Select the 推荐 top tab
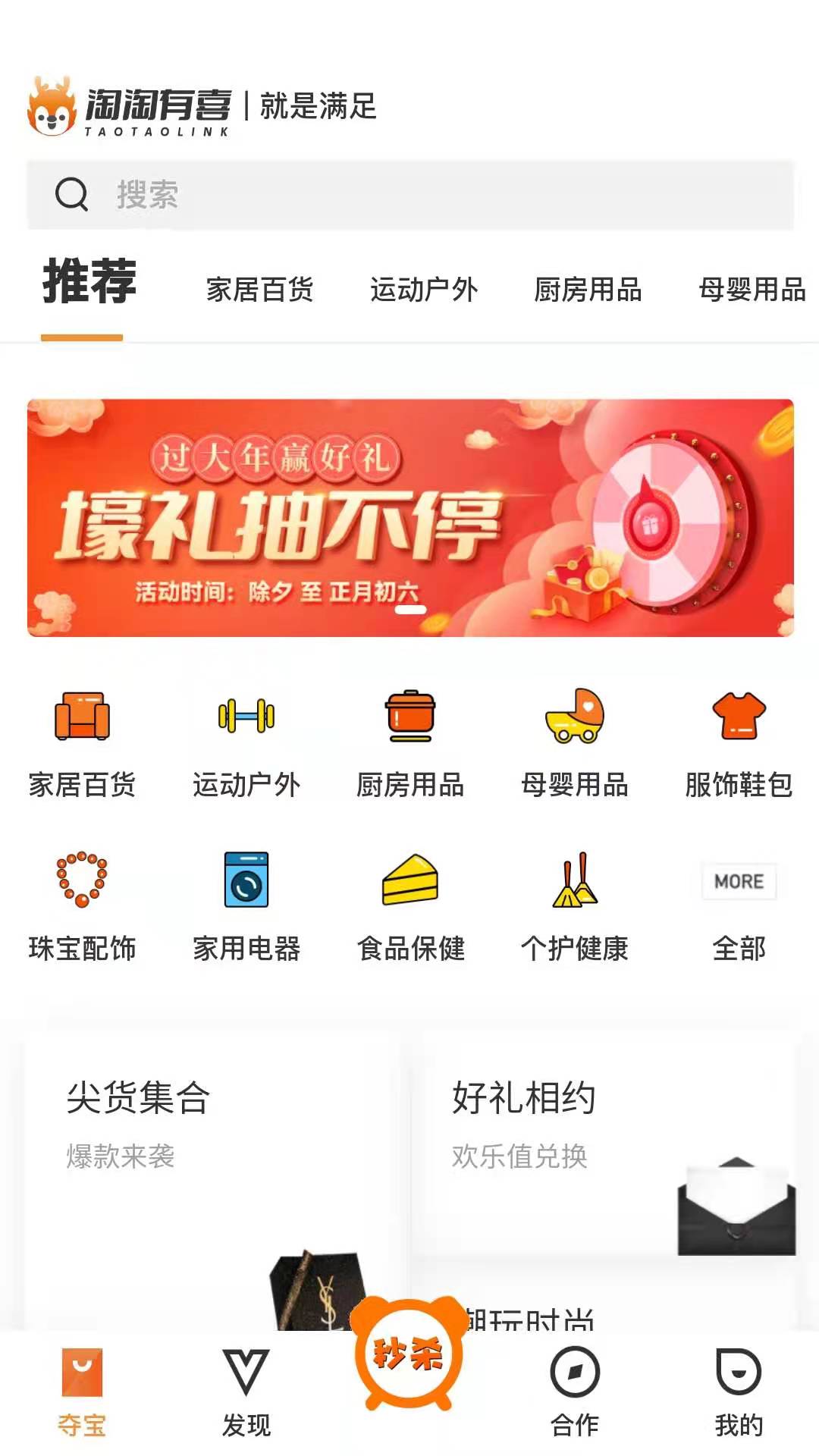The width and height of the screenshot is (819, 1456). tap(89, 282)
